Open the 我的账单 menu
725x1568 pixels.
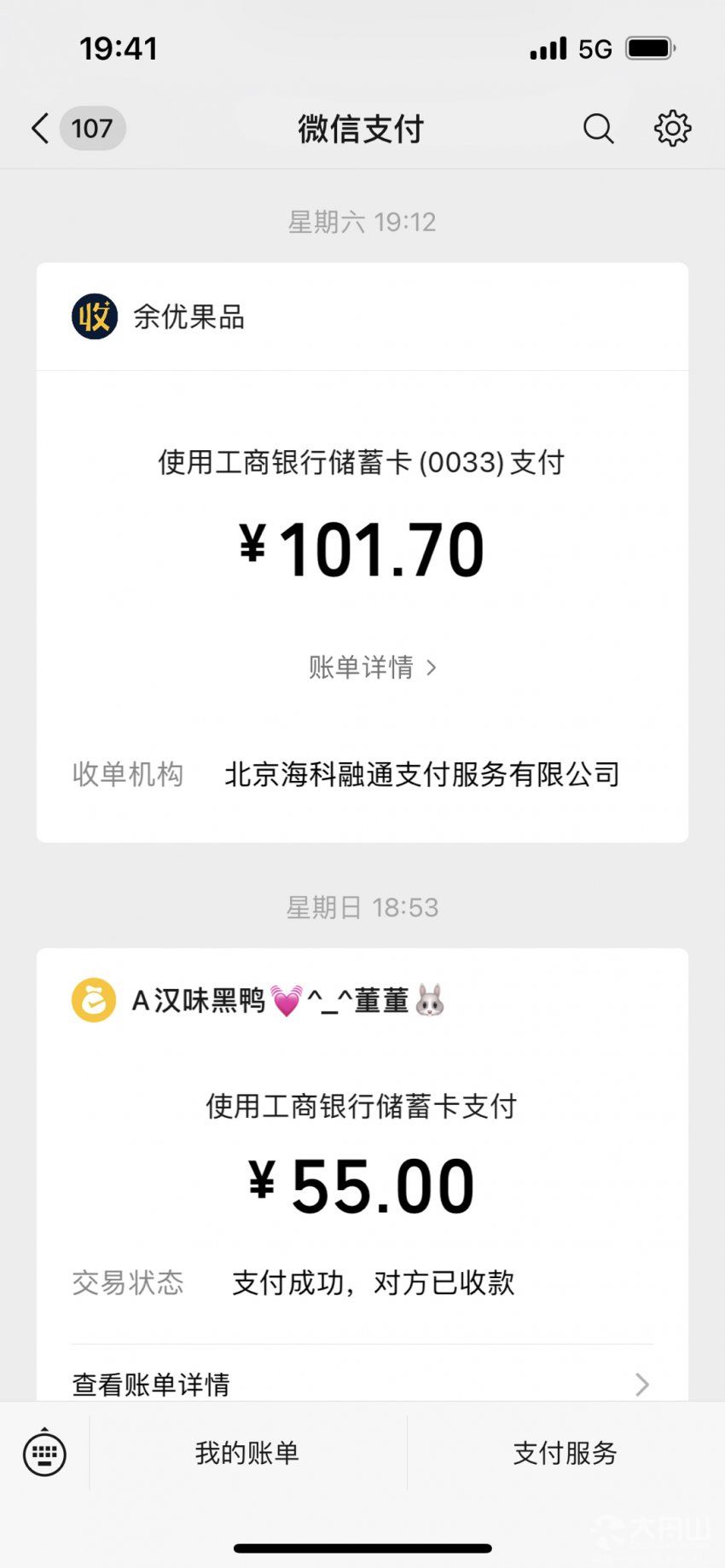pyautogui.click(x=247, y=1453)
